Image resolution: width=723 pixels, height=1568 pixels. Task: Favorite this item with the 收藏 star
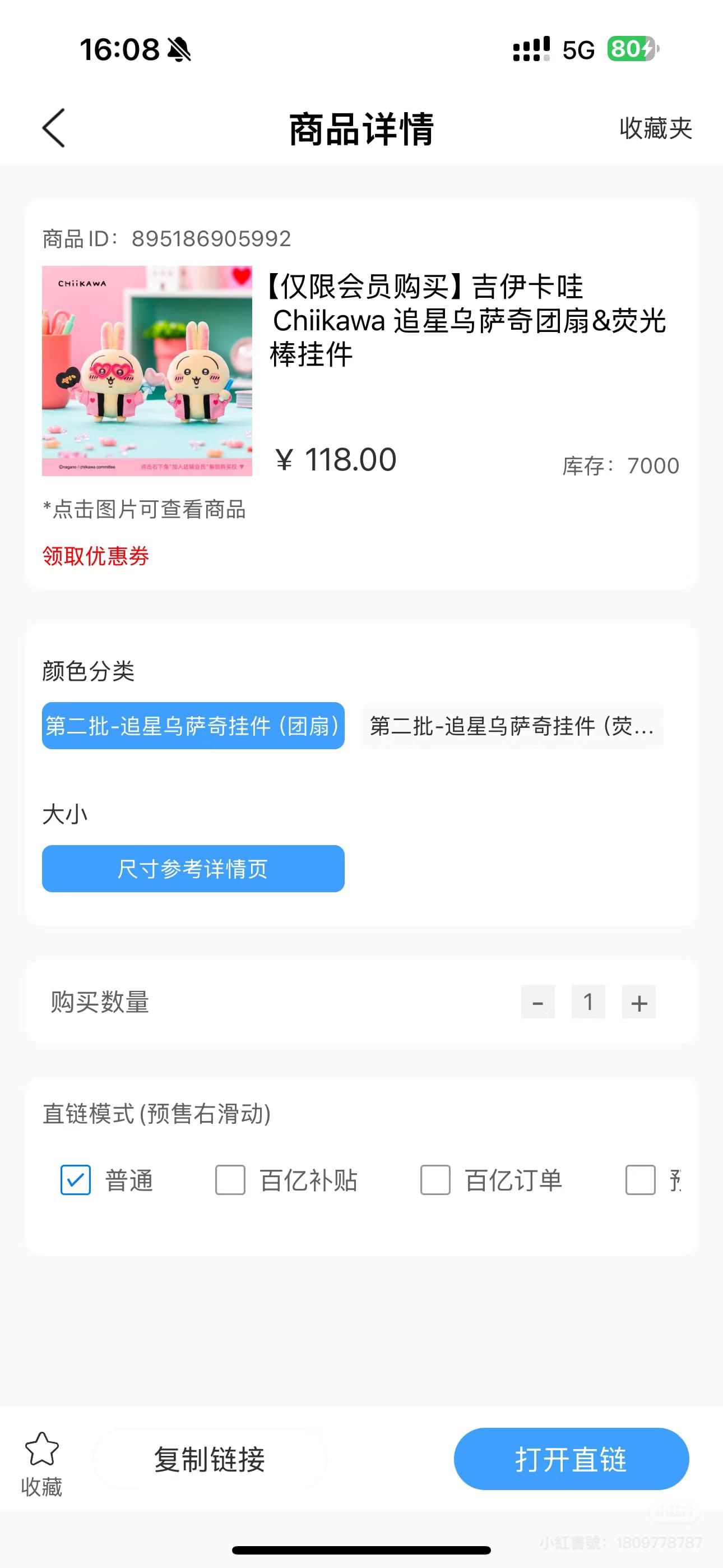pyautogui.click(x=41, y=1463)
